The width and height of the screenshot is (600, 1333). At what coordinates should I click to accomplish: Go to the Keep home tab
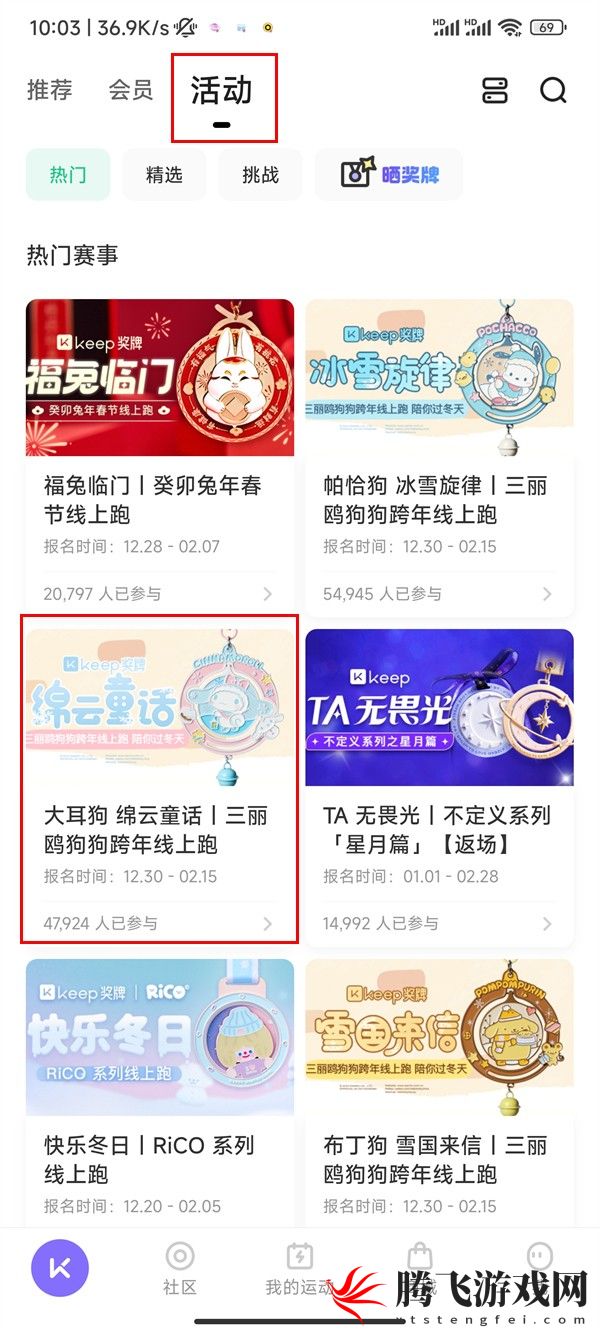[60, 1267]
